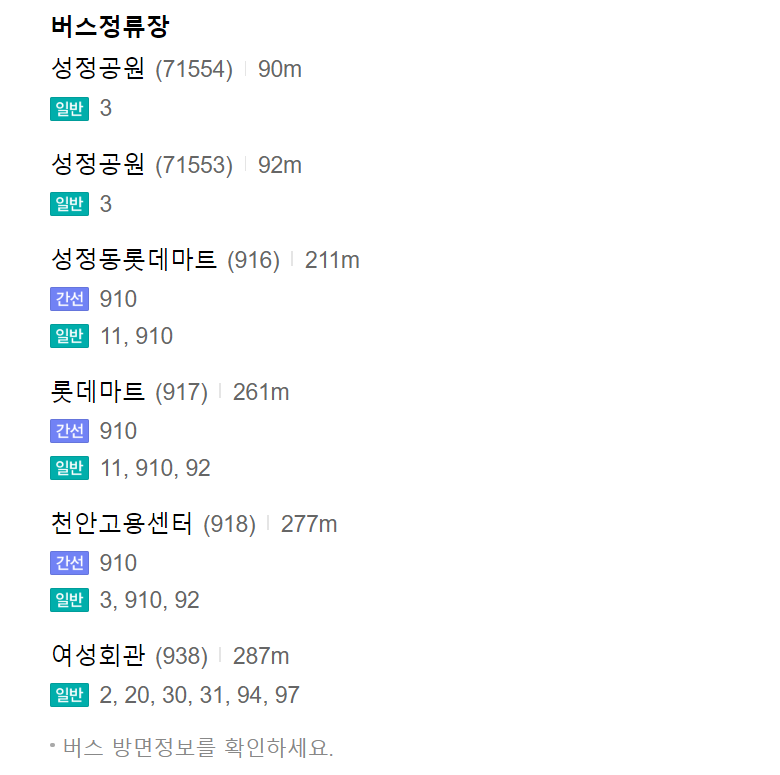Screen dimensions: 780x775
Task: Open 성정공원 bus stop 71554
Action: point(98,69)
